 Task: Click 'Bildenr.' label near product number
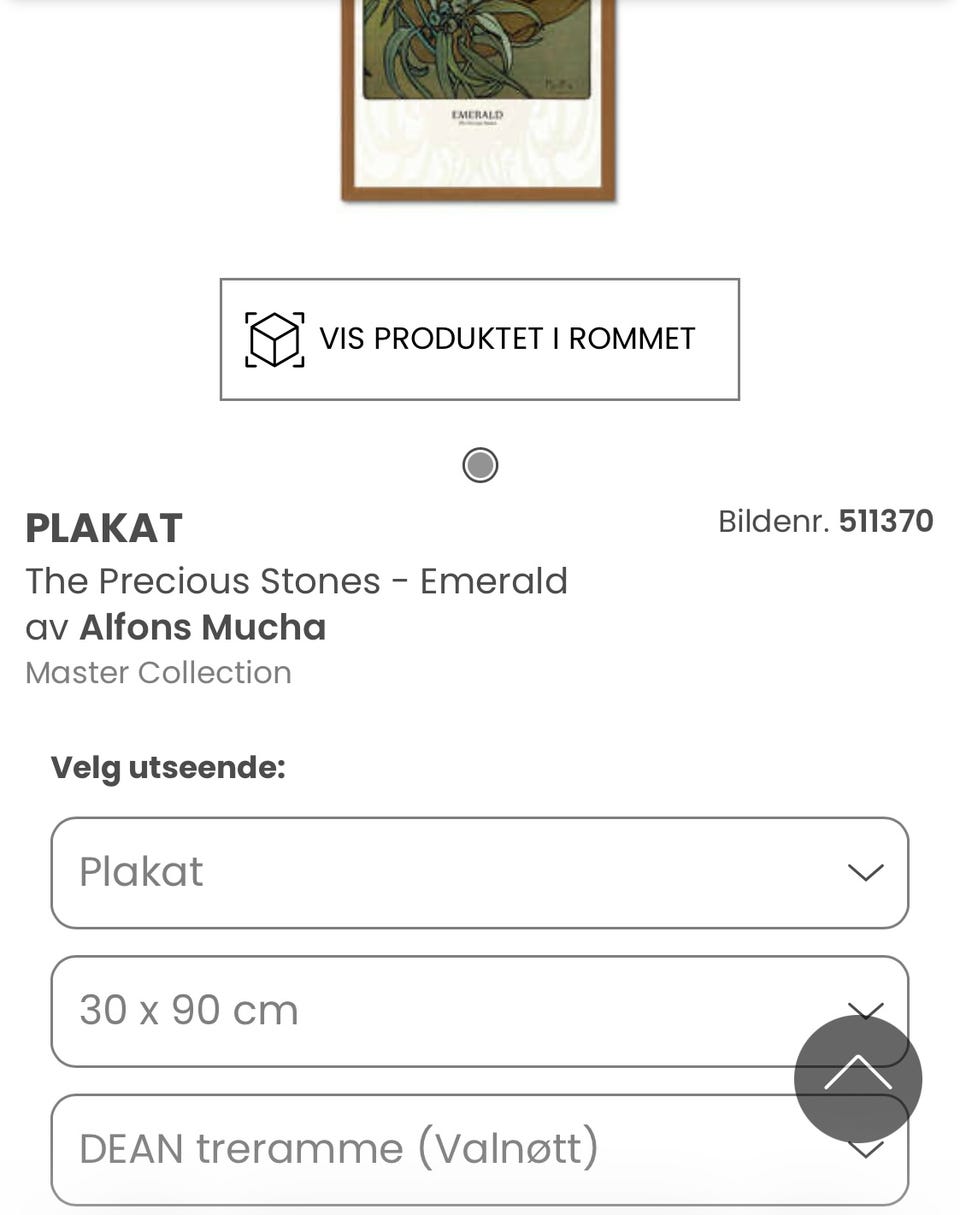(x=773, y=521)
